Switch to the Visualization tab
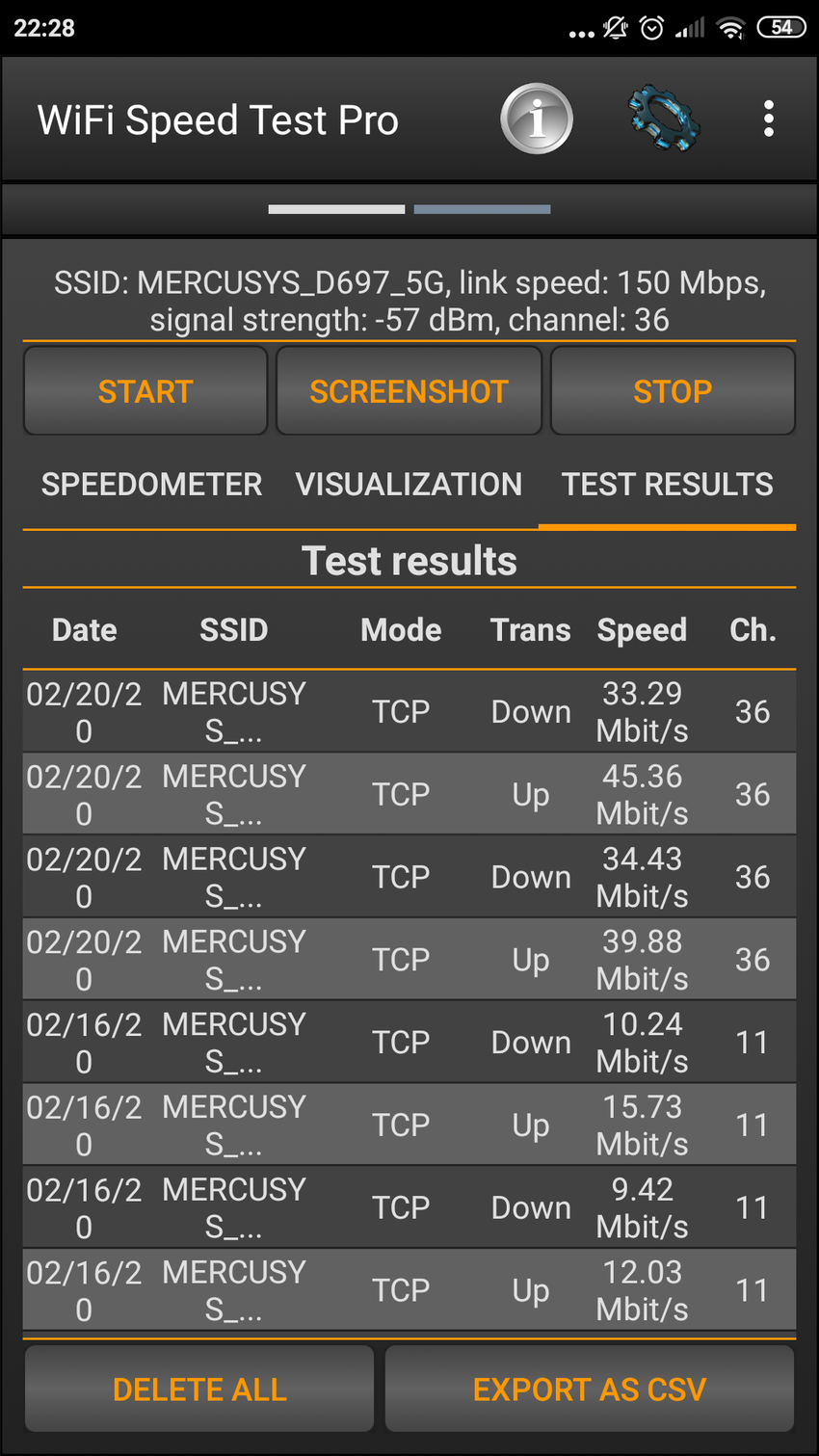Image resolution: width=819 pixels, height=1456 pixels. coord(409,484)
